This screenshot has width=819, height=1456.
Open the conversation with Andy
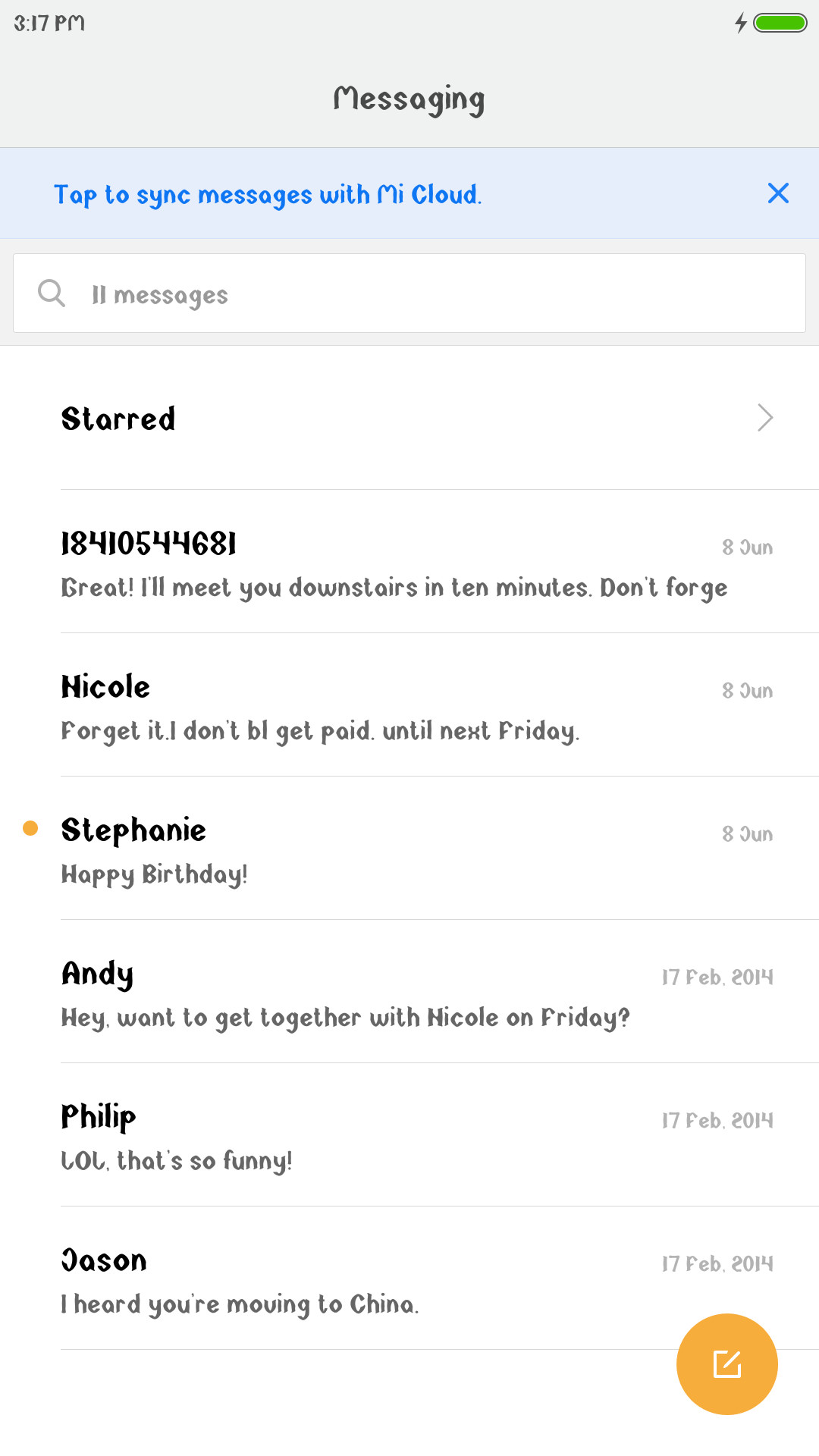point(409,992)
